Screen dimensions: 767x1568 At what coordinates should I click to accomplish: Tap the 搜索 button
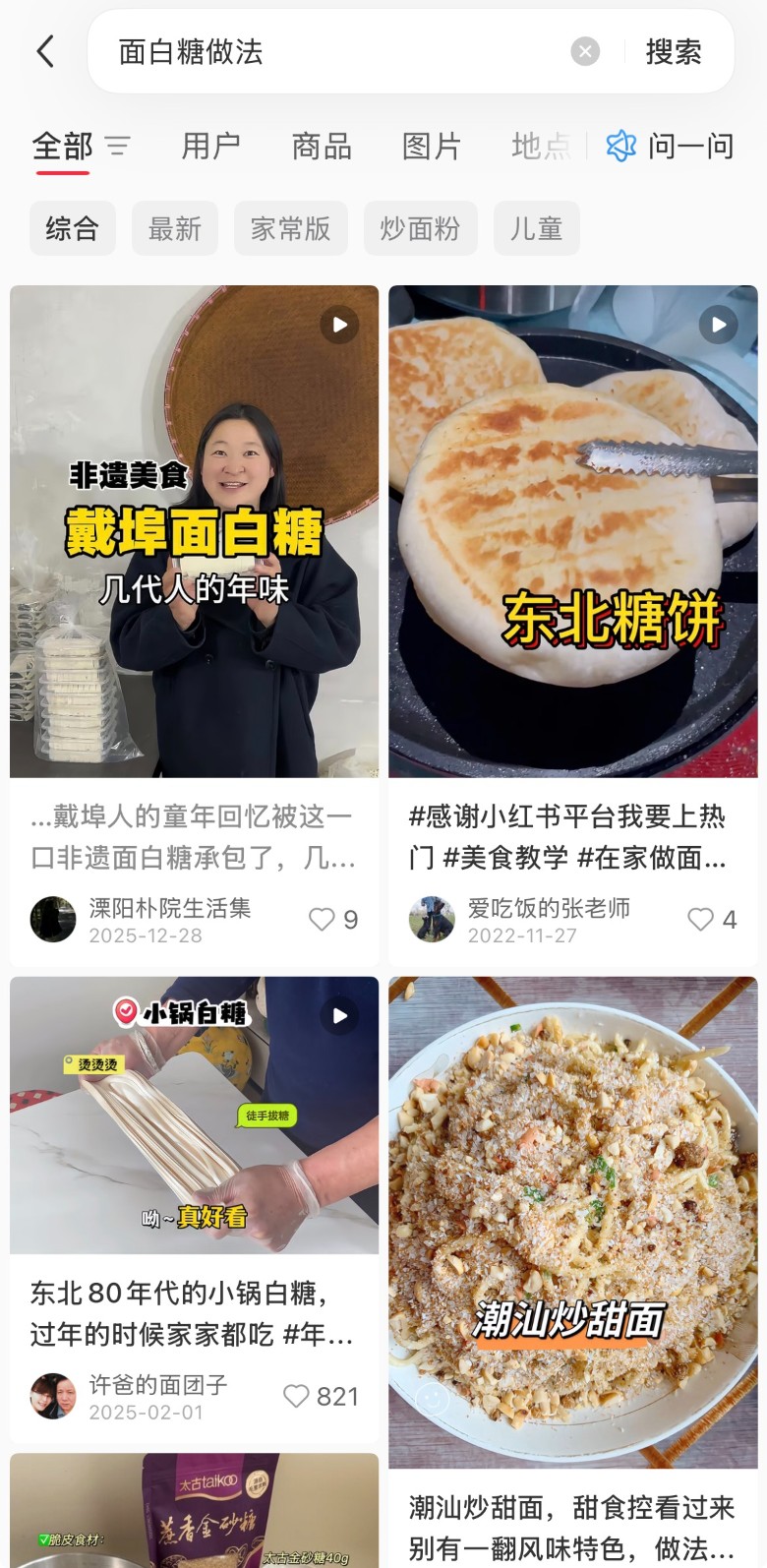point(674,51)
